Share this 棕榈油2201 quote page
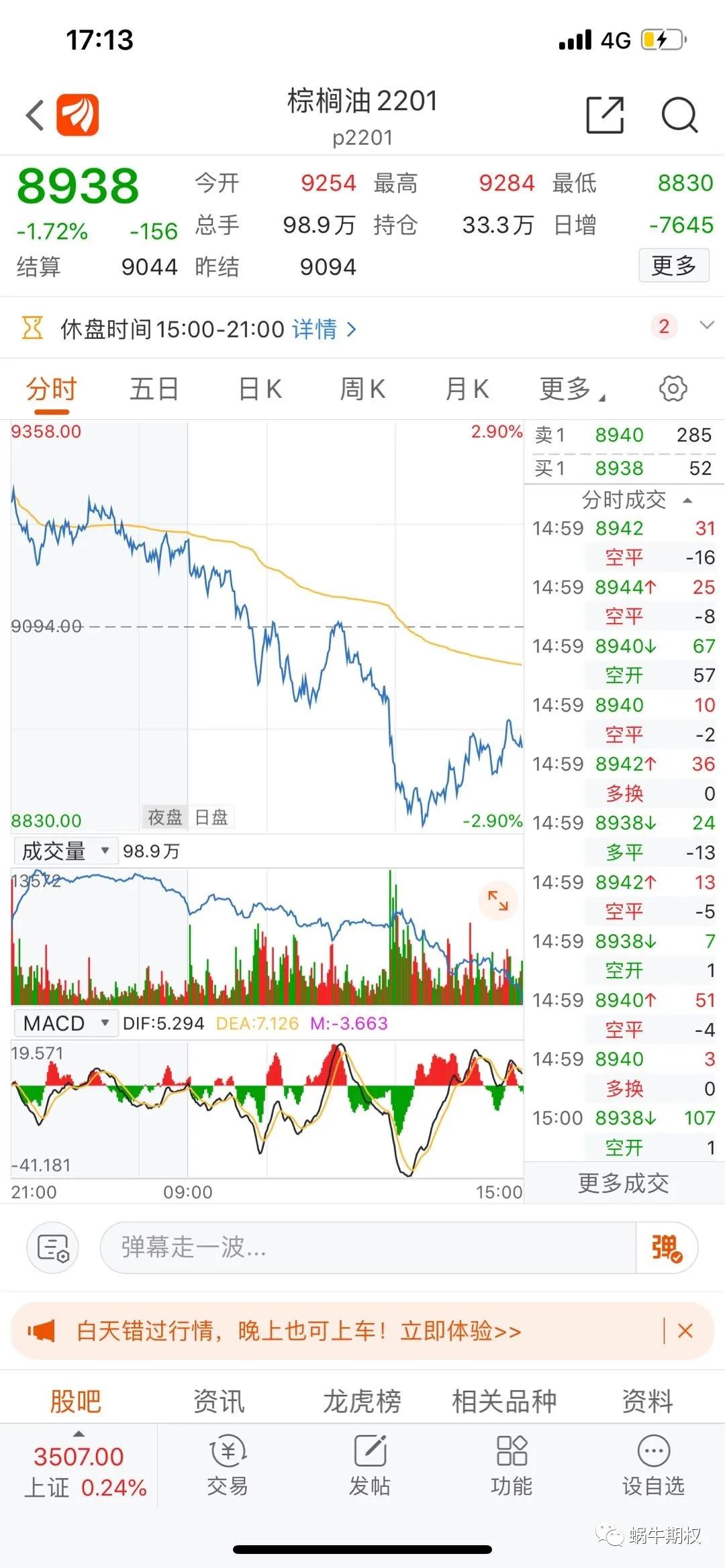725x1568 pixels. coord(605,115)
